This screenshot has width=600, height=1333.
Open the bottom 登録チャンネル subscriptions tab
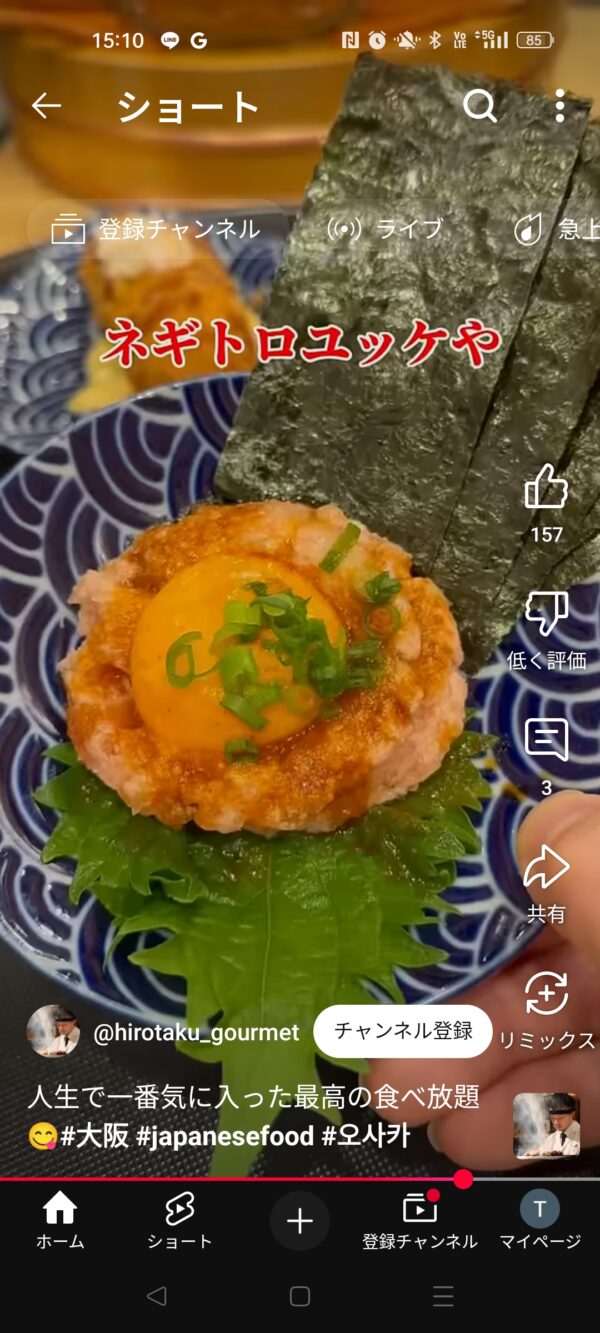coord(420,1221)
